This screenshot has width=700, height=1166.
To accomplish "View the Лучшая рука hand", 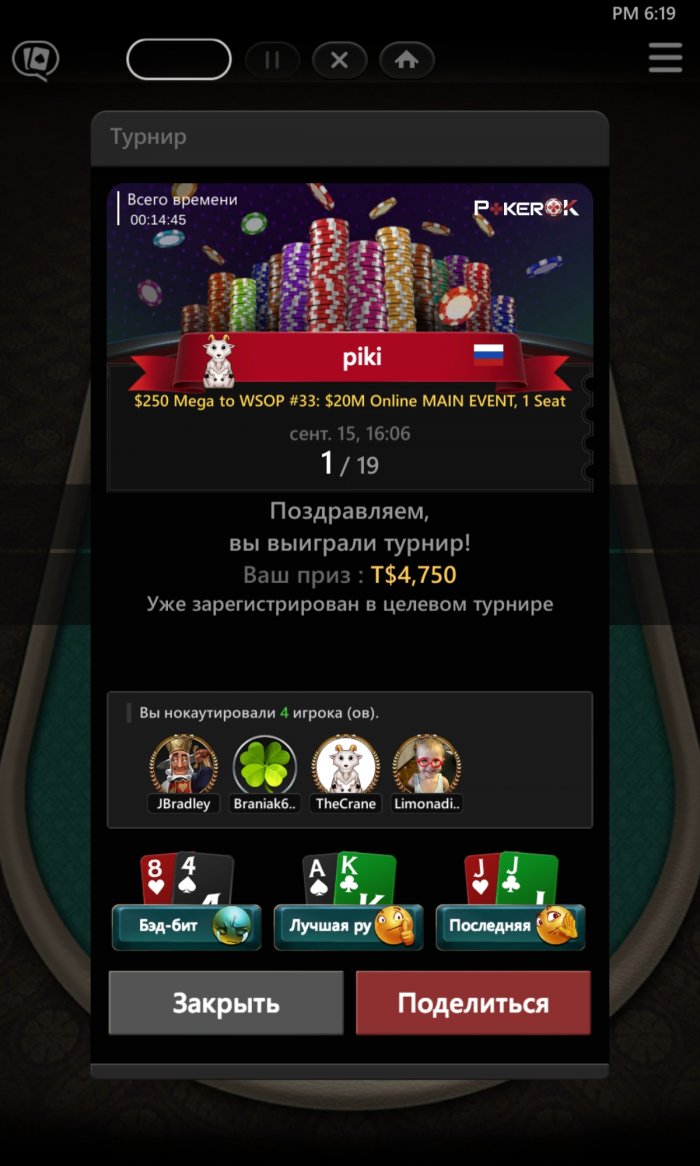I will coord(348,926).
